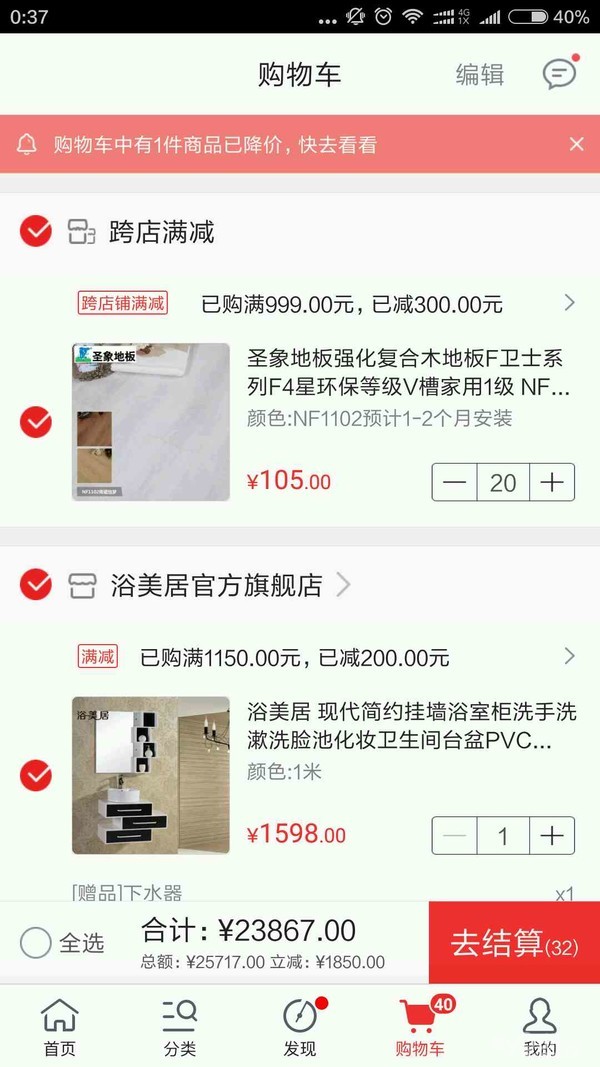Screen dimensions: 600x1067
Task: Open the messages chat icon
Action: point(559,73)
